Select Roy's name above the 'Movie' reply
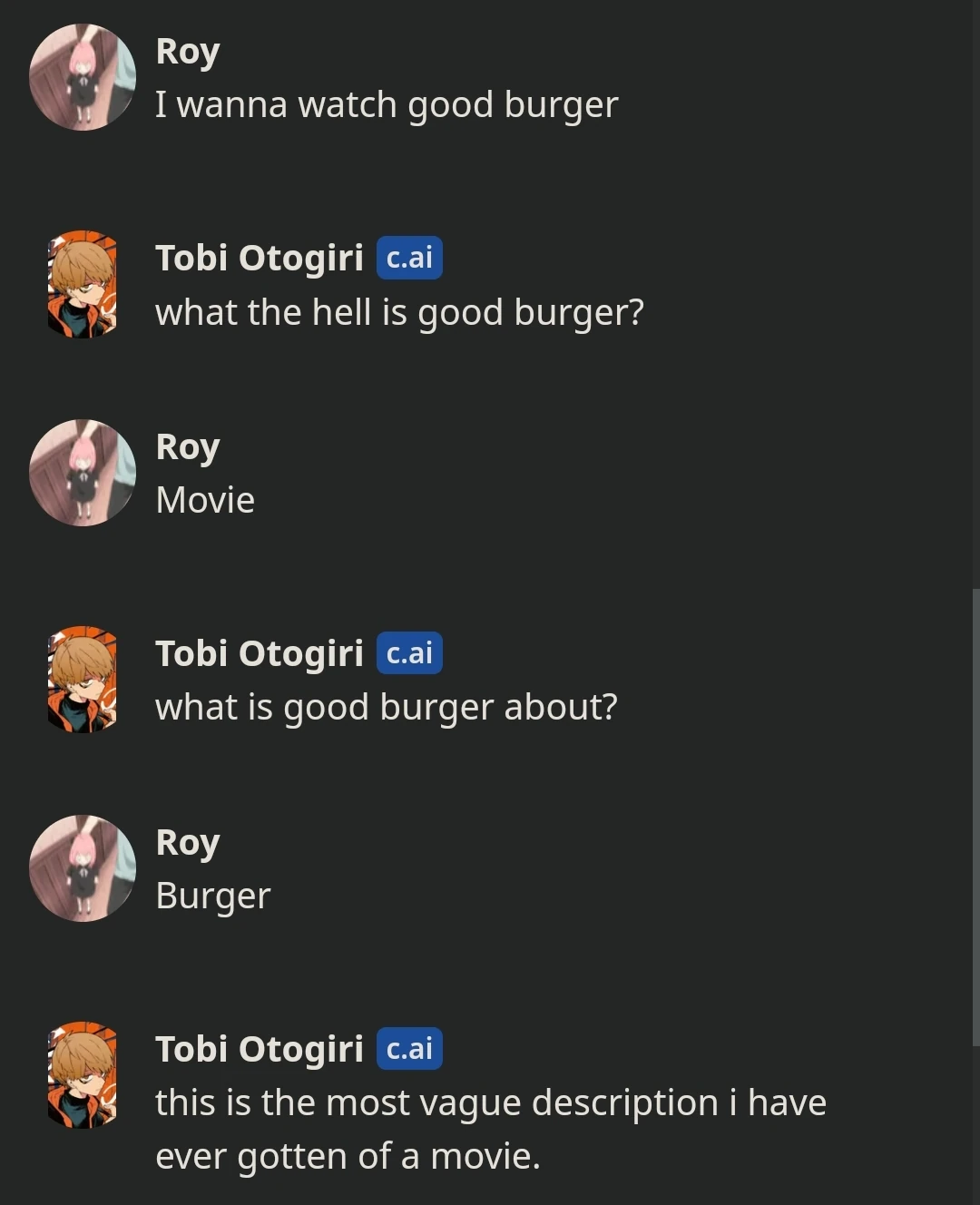Viewport: 980px width, 1205px height. coord(187,446)
